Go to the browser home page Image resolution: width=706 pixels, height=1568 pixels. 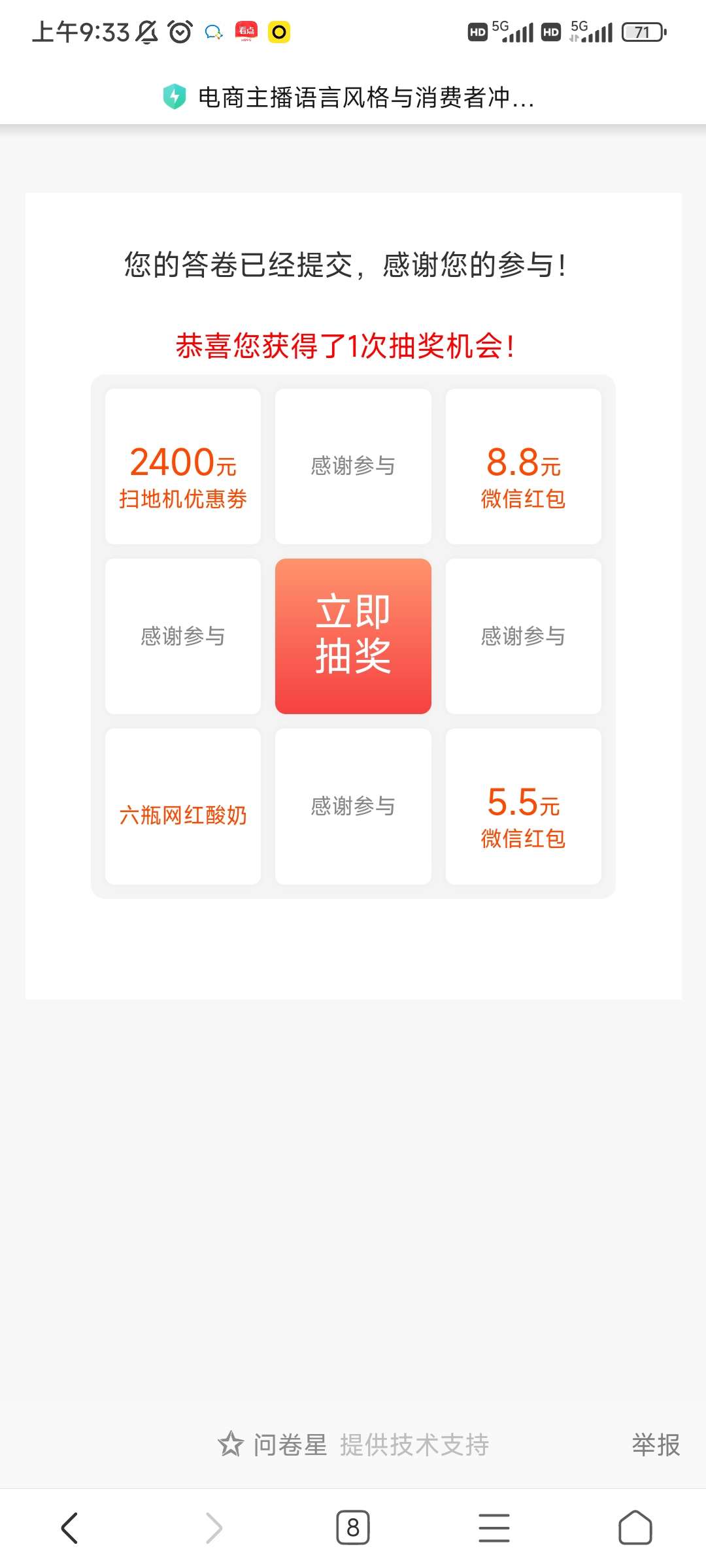[635, 1528]
